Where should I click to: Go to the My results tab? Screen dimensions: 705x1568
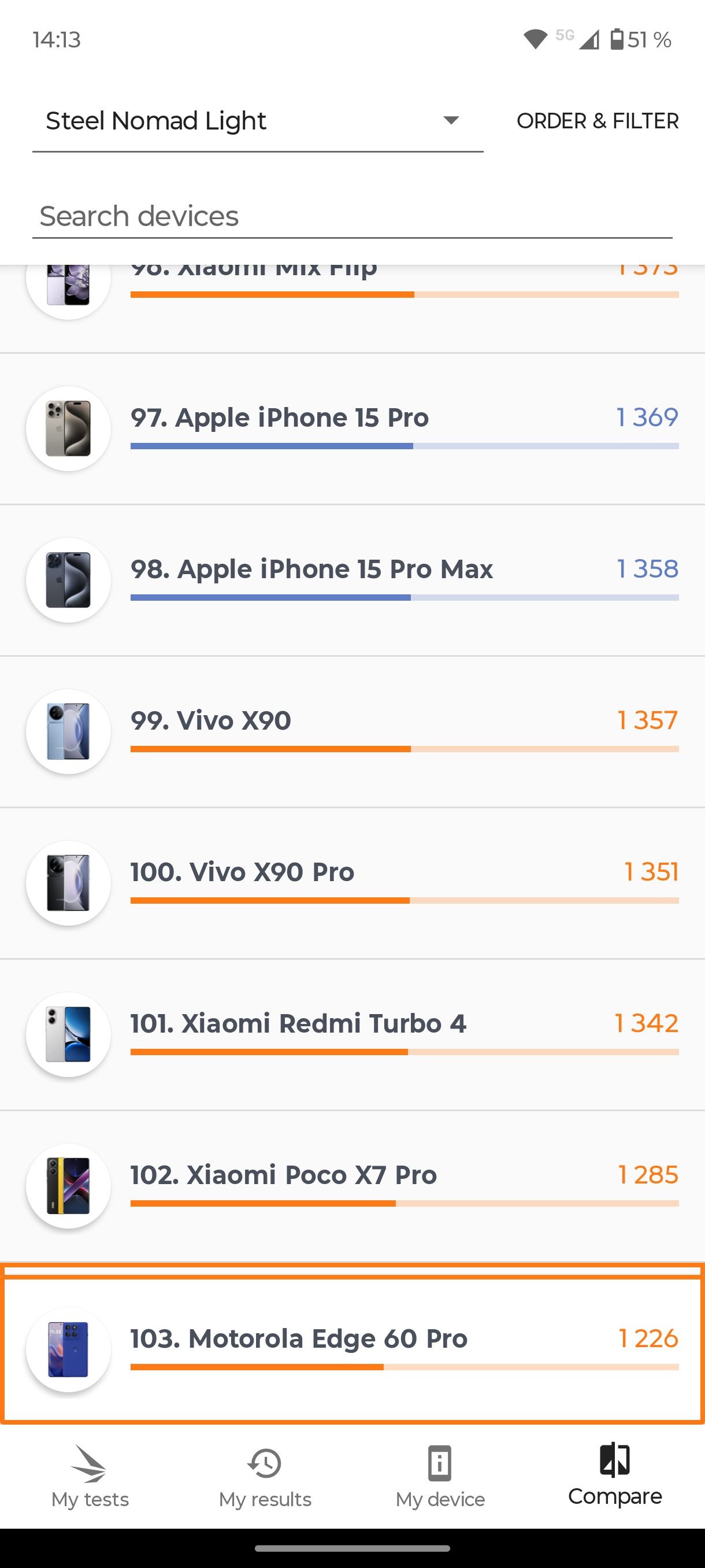(x=265, y=1476)
